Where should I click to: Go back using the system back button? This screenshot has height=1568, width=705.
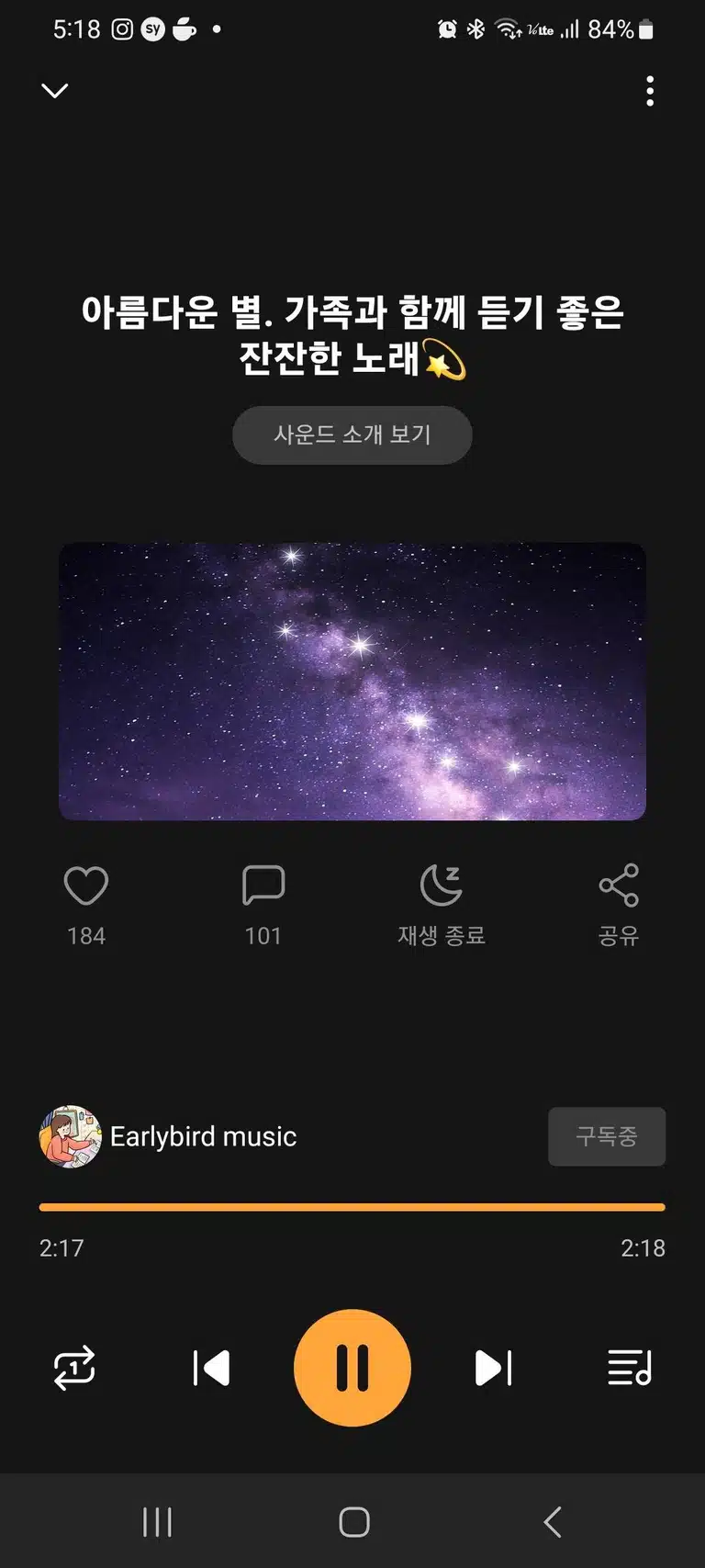point(553,1522)
